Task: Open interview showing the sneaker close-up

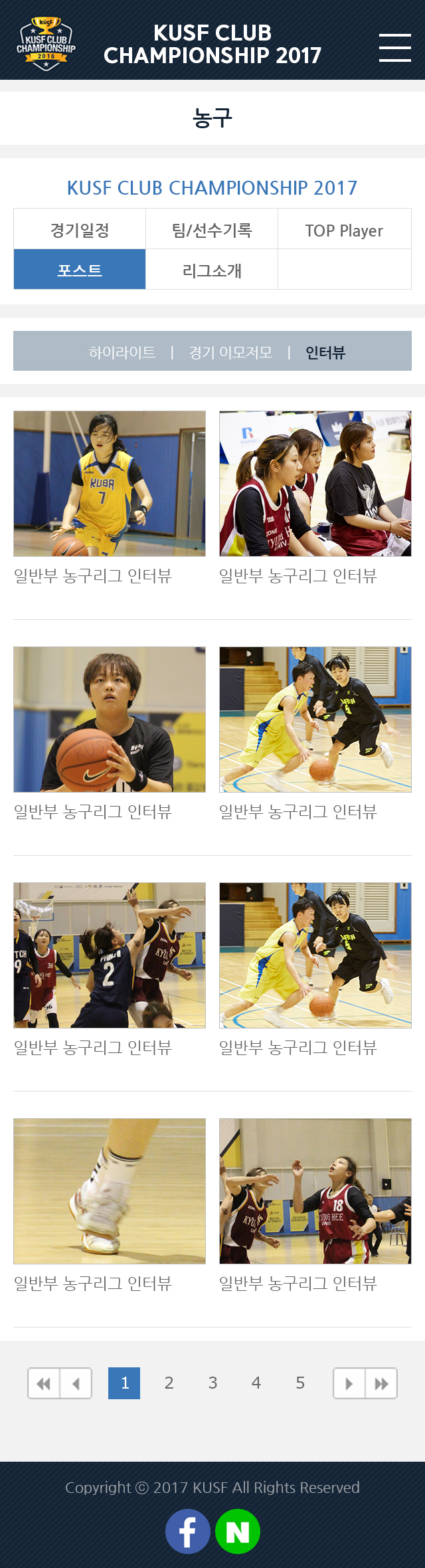Action: [110, 1191]
